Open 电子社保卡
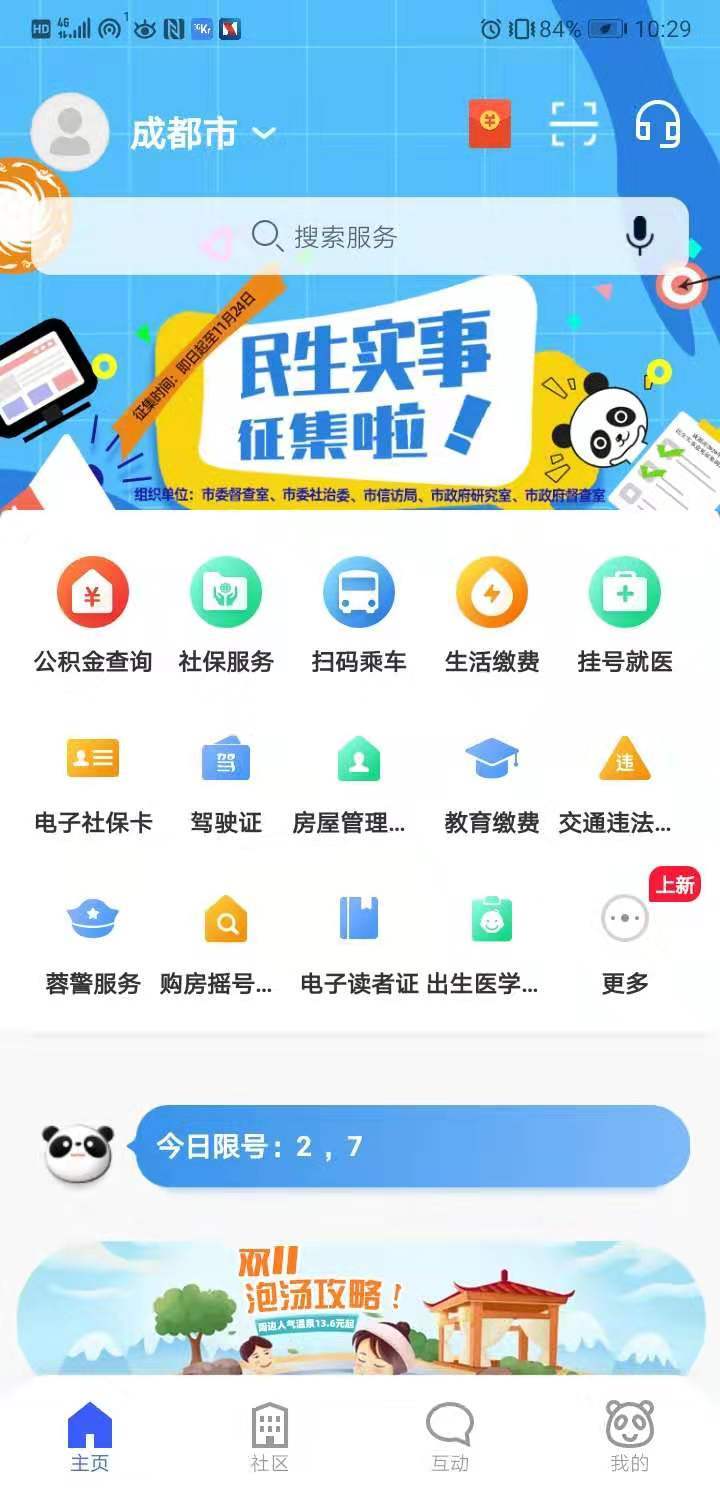The height and width of the screenshot is (1496, 720). pyautogui.click(x=93, y=785)
